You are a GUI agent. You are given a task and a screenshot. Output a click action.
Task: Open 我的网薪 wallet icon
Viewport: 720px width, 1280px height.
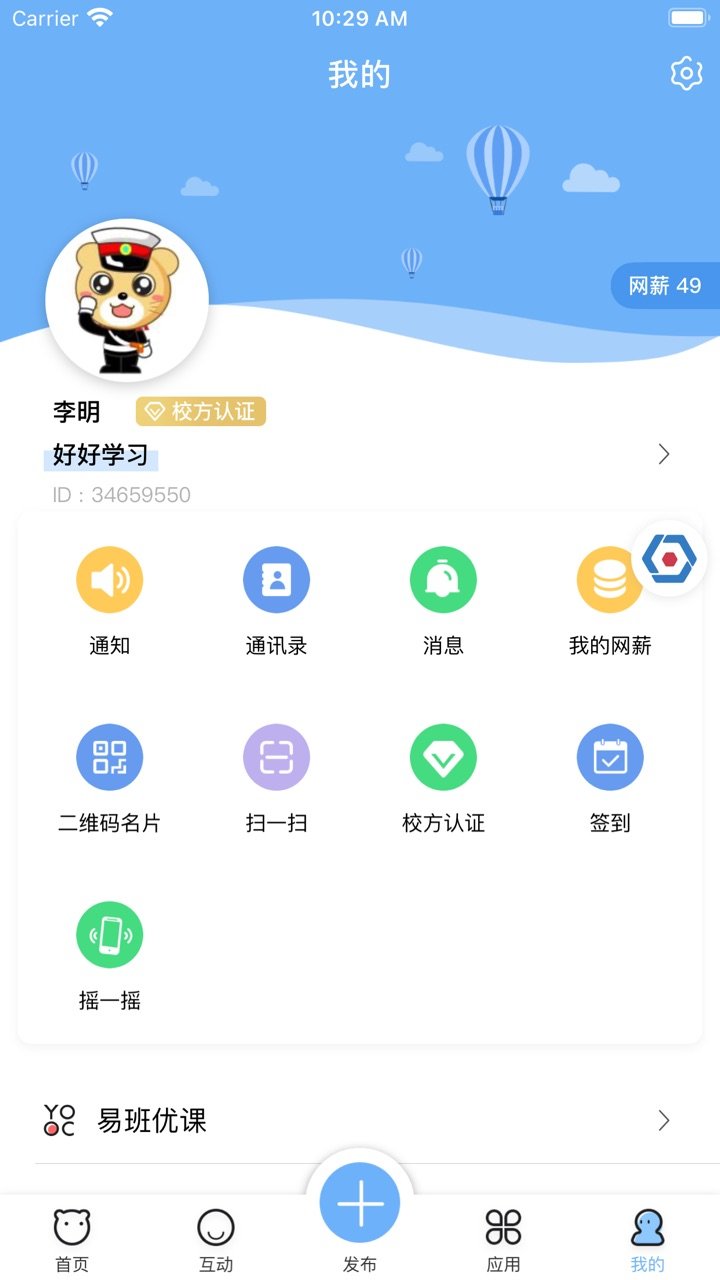610,579
